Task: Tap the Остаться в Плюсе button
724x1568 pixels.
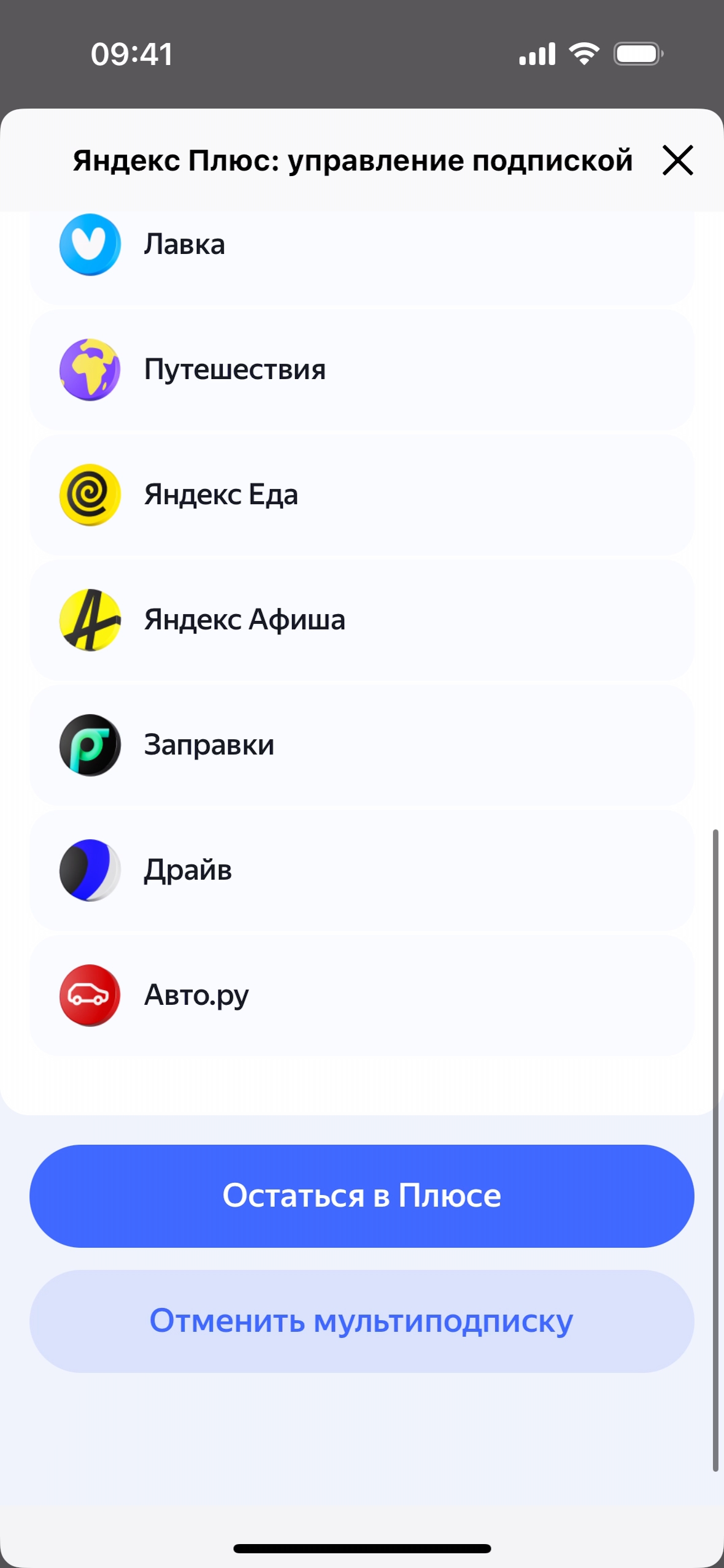Action: pyautogui.click(x=362, y=1196)
